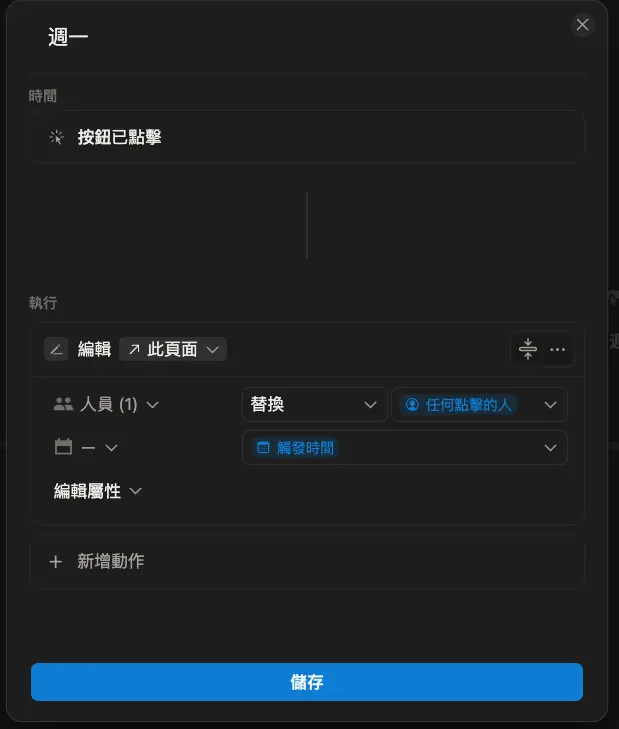Open the action's more options menu

[558, 349]
